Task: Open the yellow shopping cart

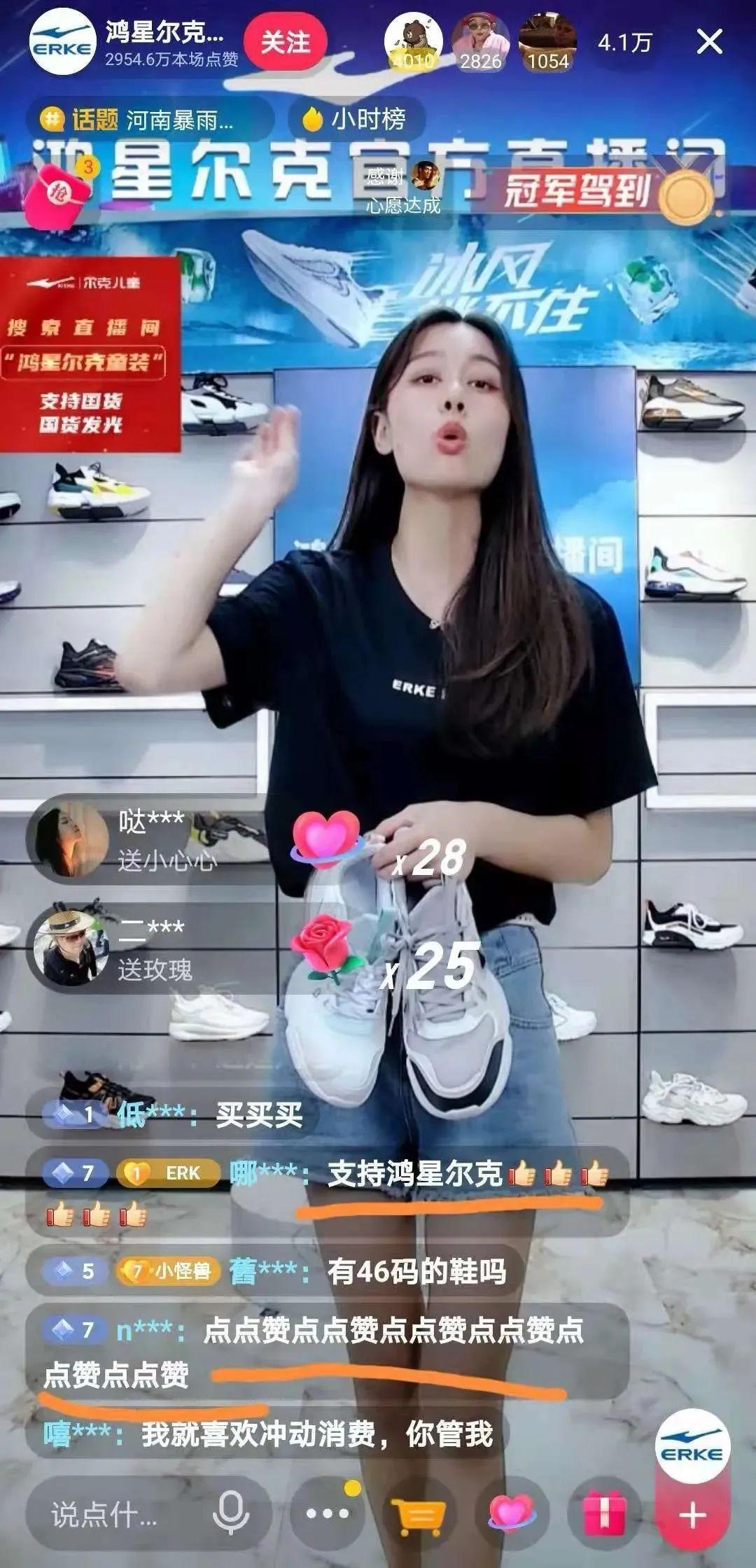Action: point(419,1515)
